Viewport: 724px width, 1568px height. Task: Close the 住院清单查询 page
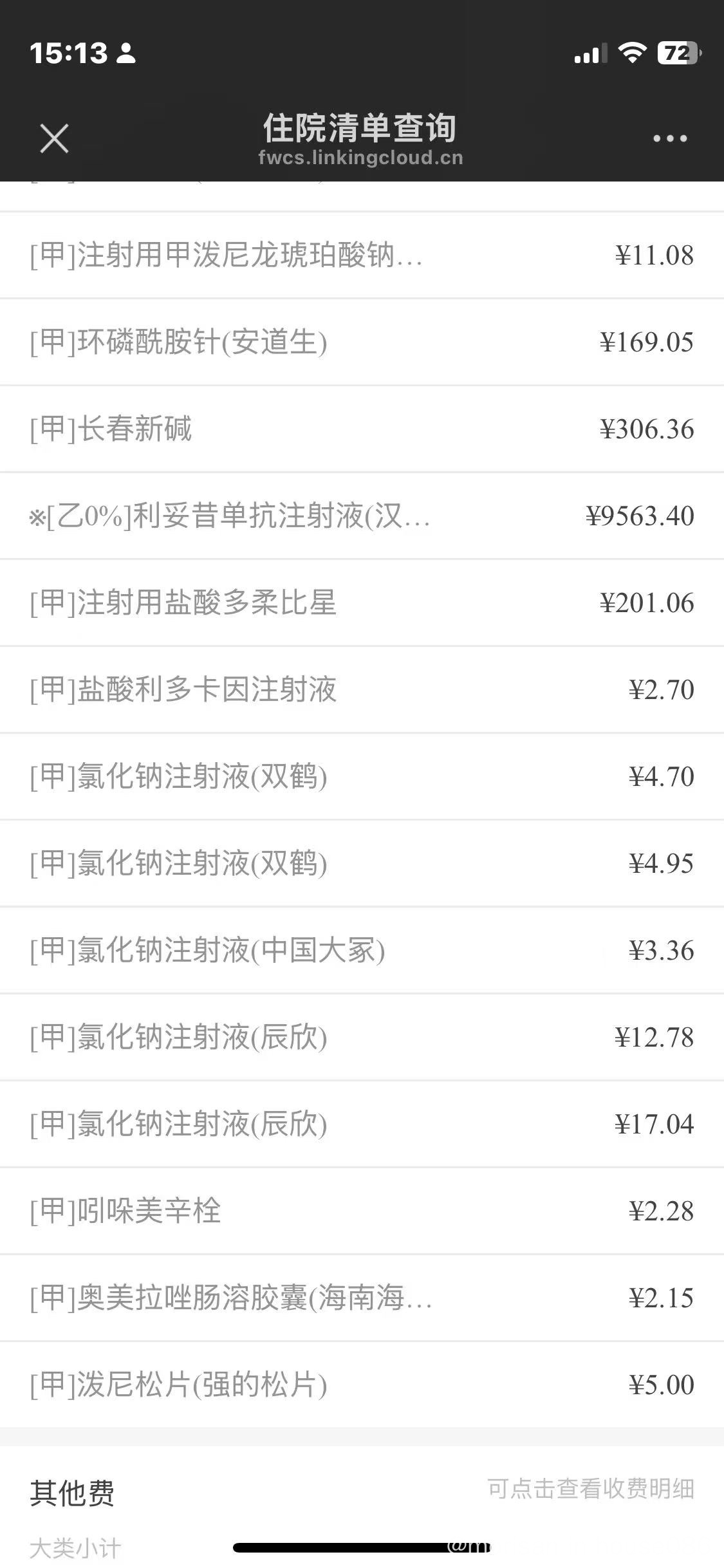point(54,138)
